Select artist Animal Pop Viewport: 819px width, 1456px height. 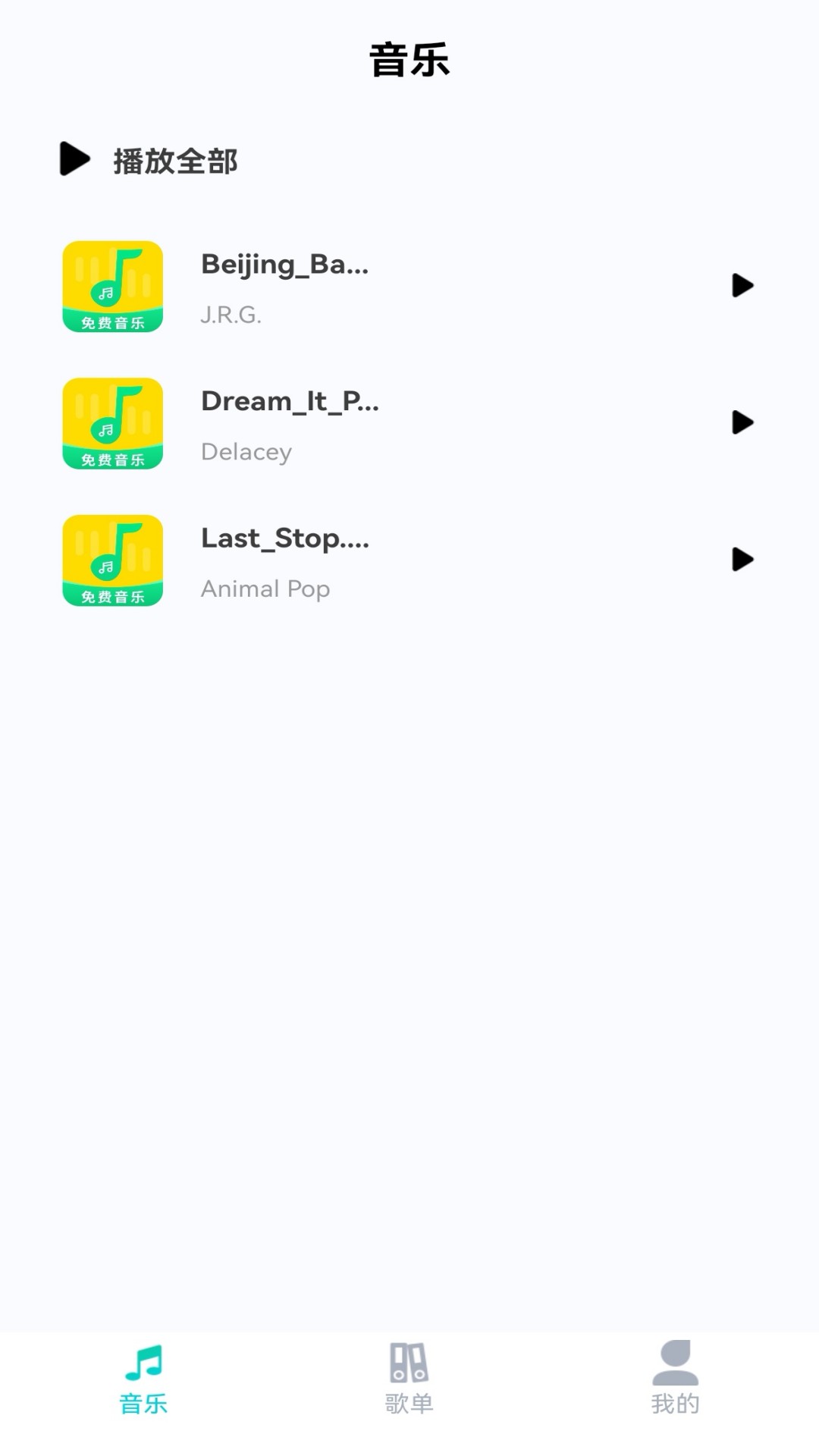coord(265,588)
